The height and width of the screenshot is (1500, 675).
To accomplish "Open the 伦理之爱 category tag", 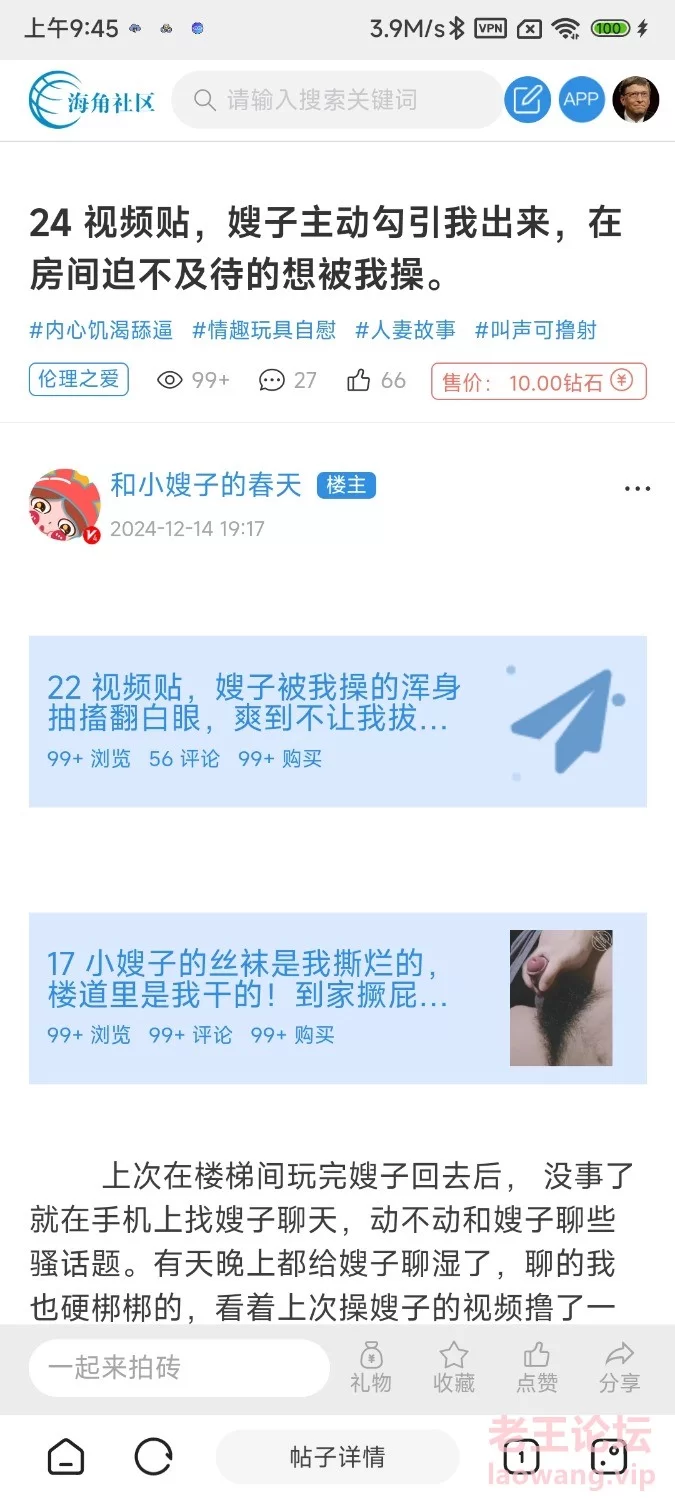I will point(79,379).
